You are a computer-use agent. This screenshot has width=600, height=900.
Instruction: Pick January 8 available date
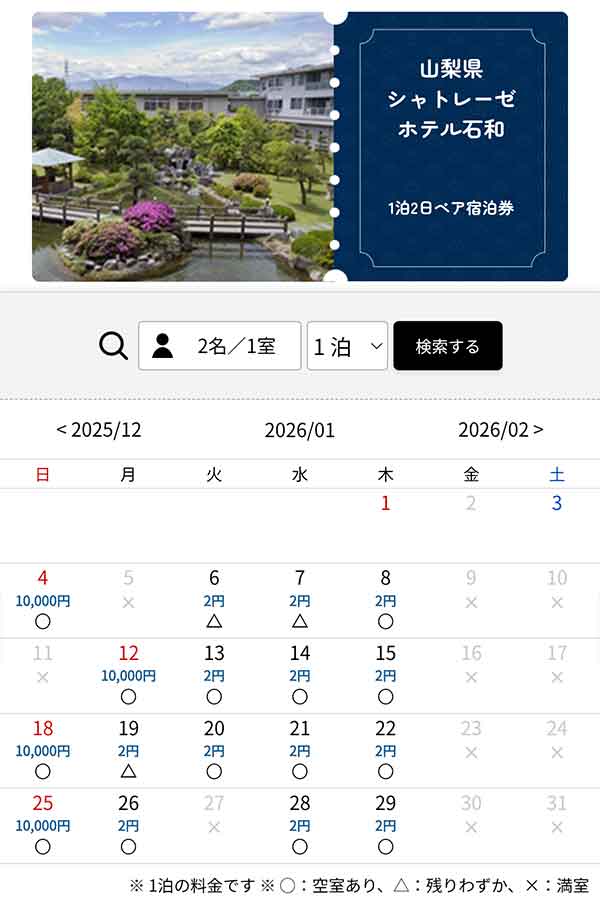pyautogui.click(x=386, y=600)
